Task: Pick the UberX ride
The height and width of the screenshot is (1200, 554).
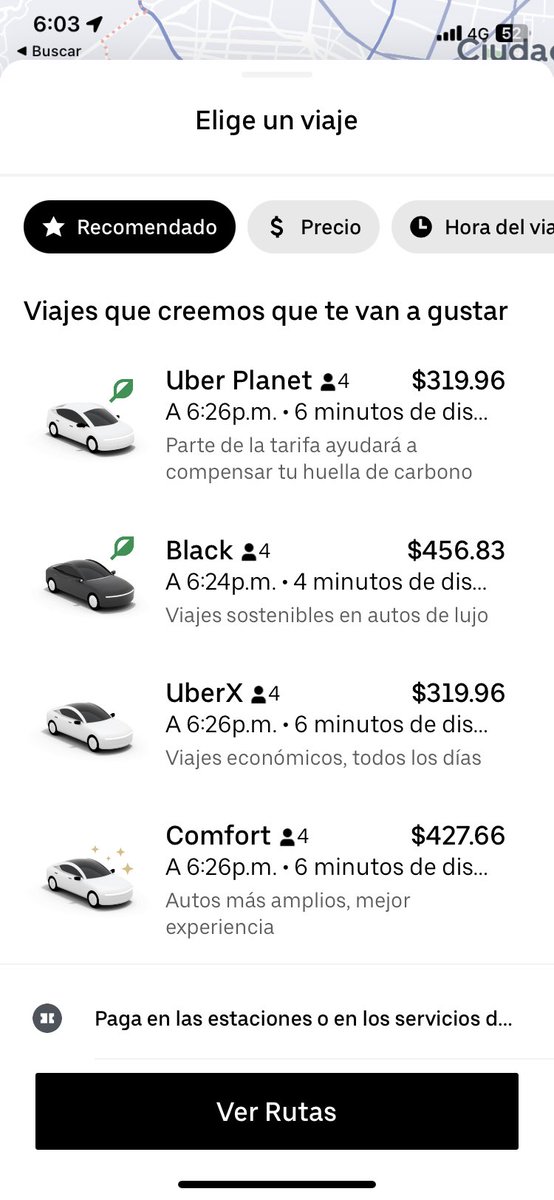Action: pos(277,723)
